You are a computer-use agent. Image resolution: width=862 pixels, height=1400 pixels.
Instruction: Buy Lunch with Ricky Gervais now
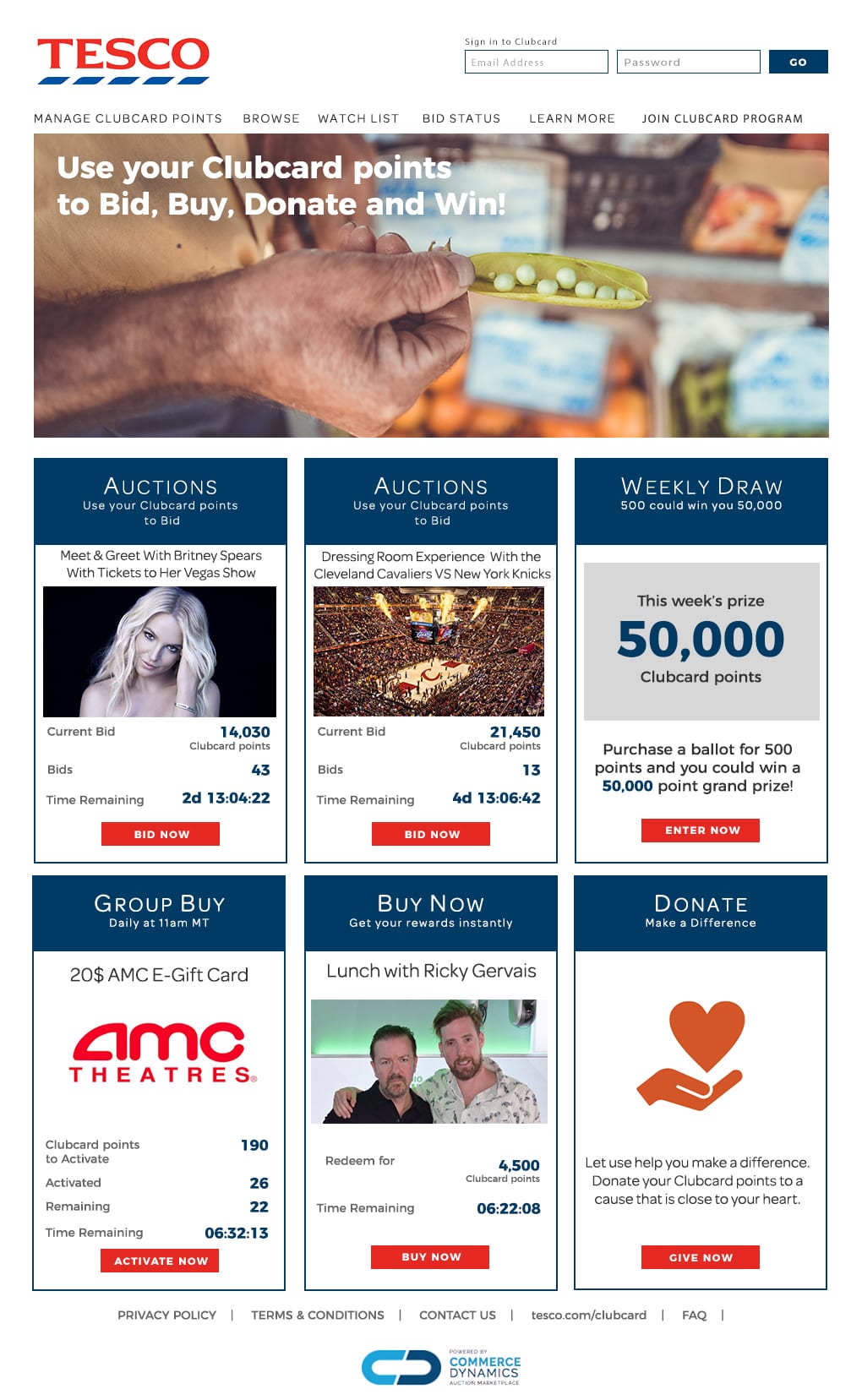click(430, 1257)
